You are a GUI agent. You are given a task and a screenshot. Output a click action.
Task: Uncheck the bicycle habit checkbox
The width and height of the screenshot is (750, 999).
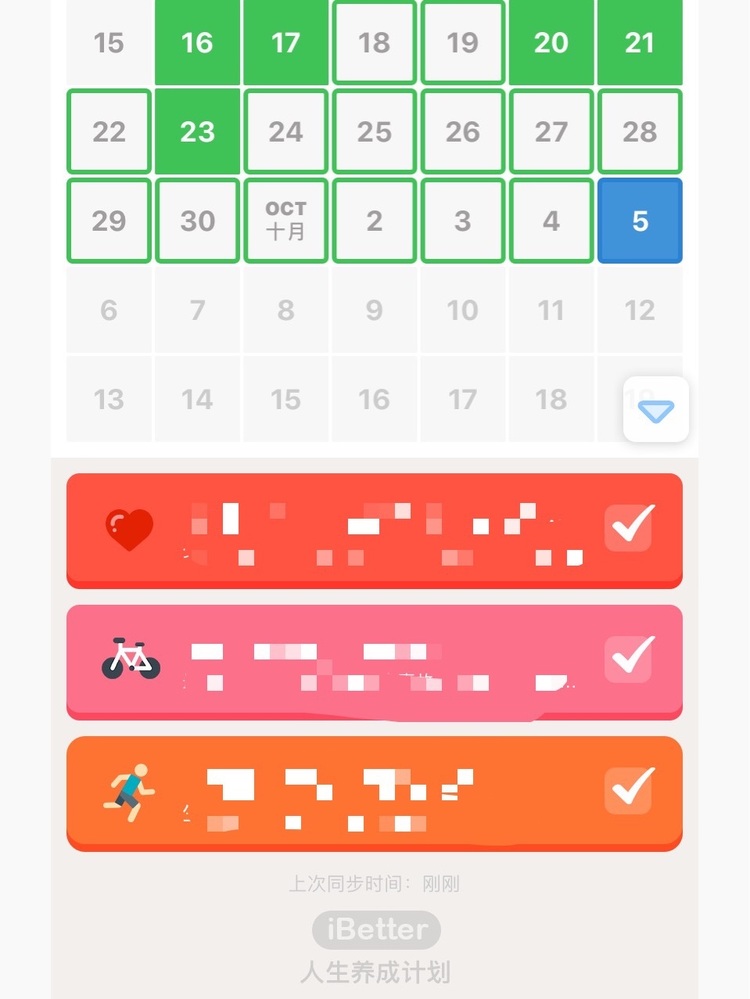tap(629, 658)
